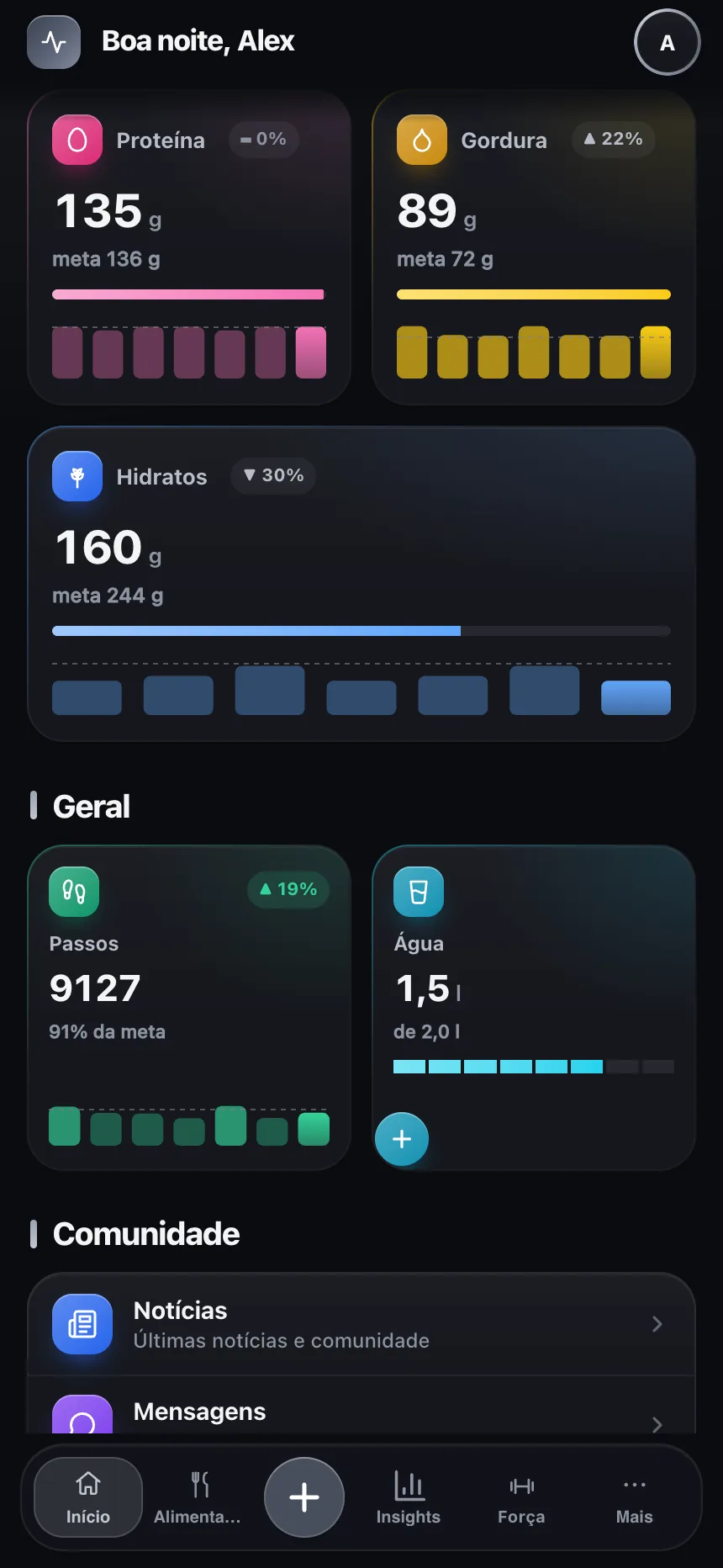Viewport: 723px width, 1568px height.
Task: Switch to the Início tab
Action: [x=88, y=1497]
